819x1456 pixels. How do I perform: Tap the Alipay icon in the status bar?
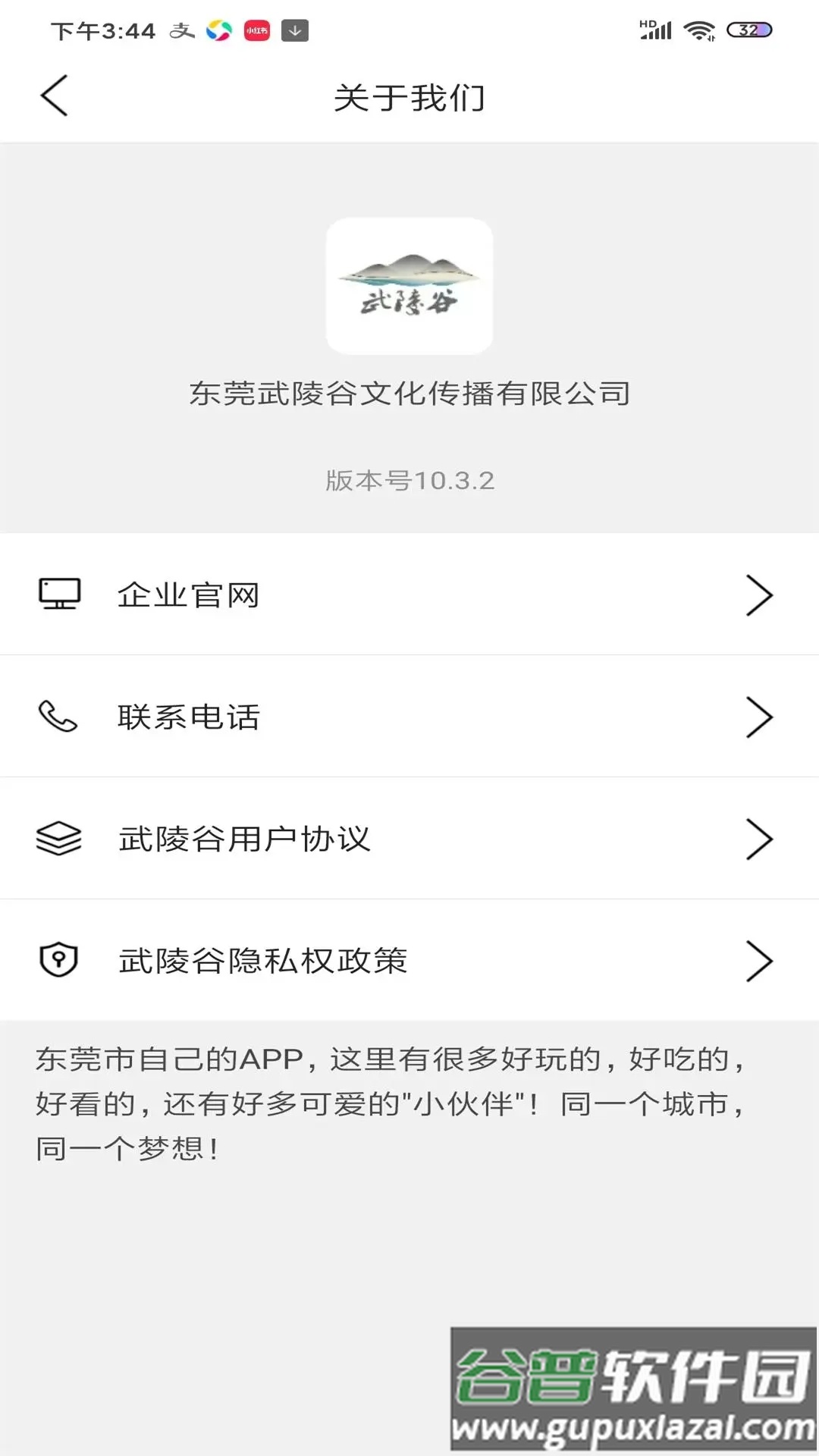(181, 31)
